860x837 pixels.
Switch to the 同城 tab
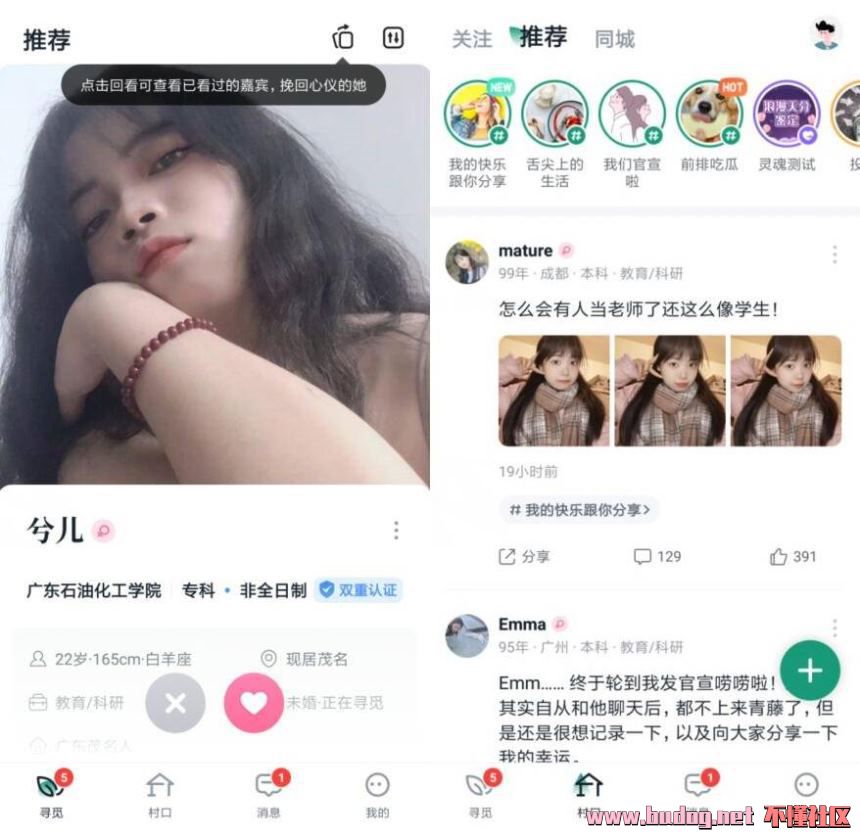click(x=614, y=39)
